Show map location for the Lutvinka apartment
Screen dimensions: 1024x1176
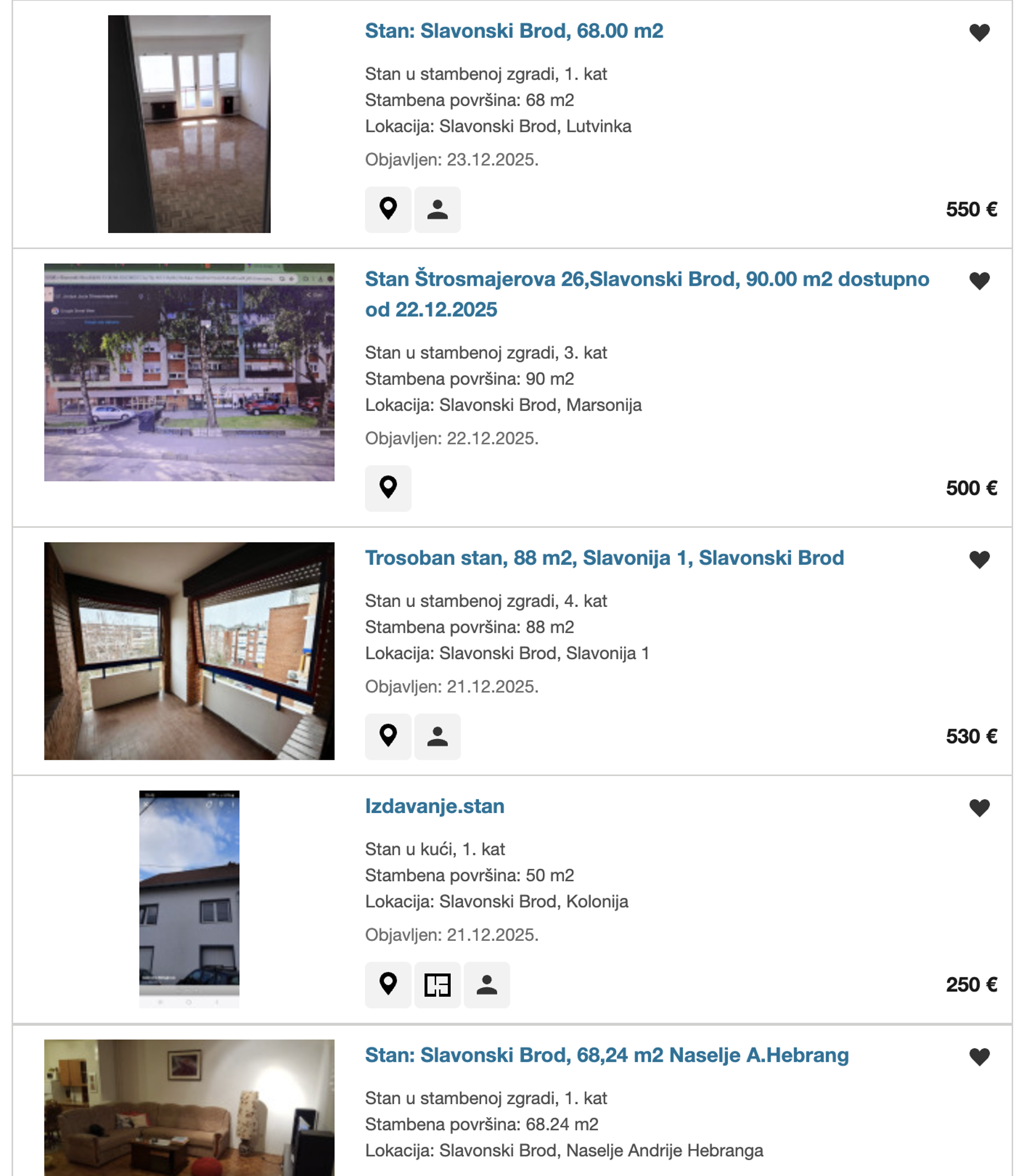388,209
